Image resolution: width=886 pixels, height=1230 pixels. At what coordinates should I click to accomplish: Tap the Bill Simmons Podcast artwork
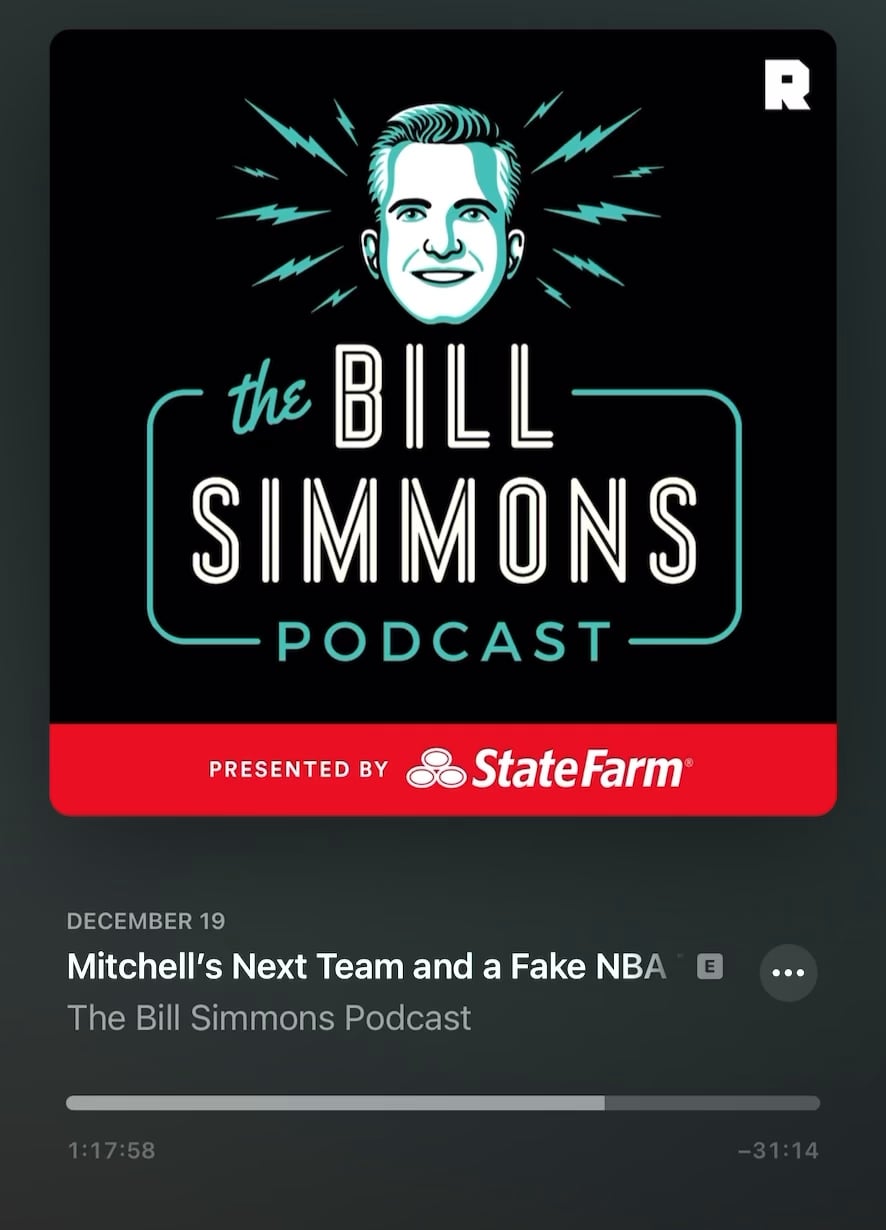click(442, 420)
